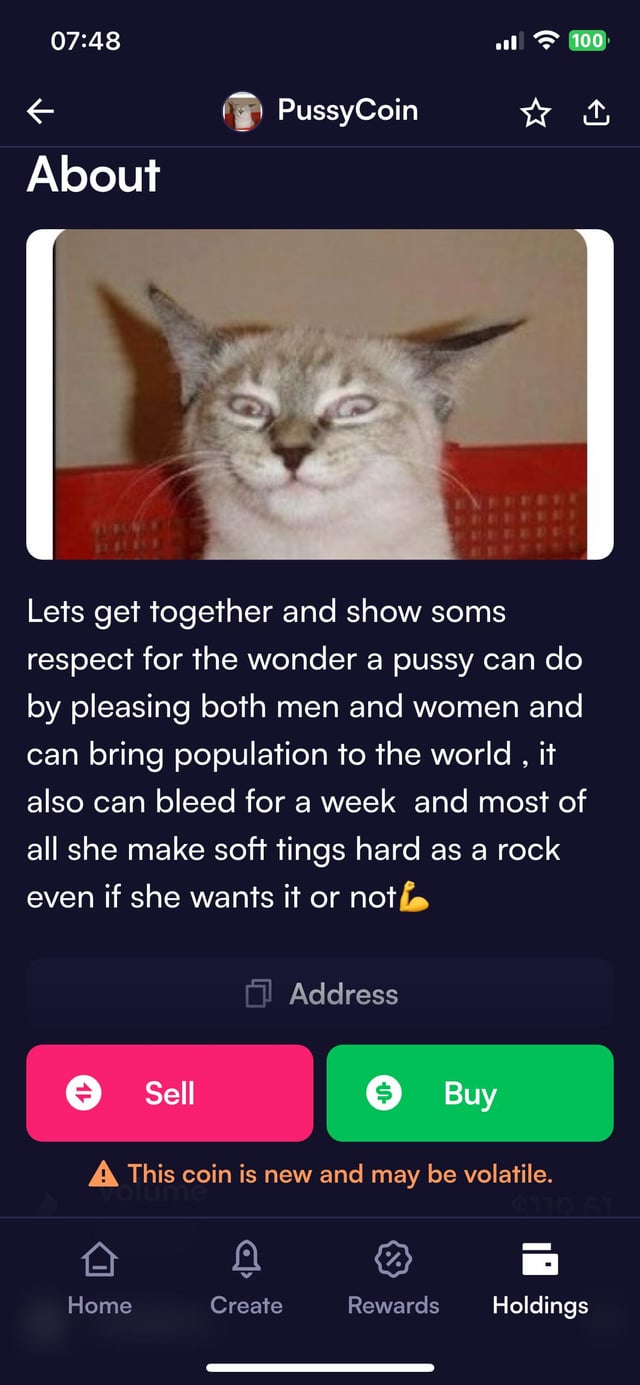
Task: Tap the green Buy button
Action: tap(469, 1093)
